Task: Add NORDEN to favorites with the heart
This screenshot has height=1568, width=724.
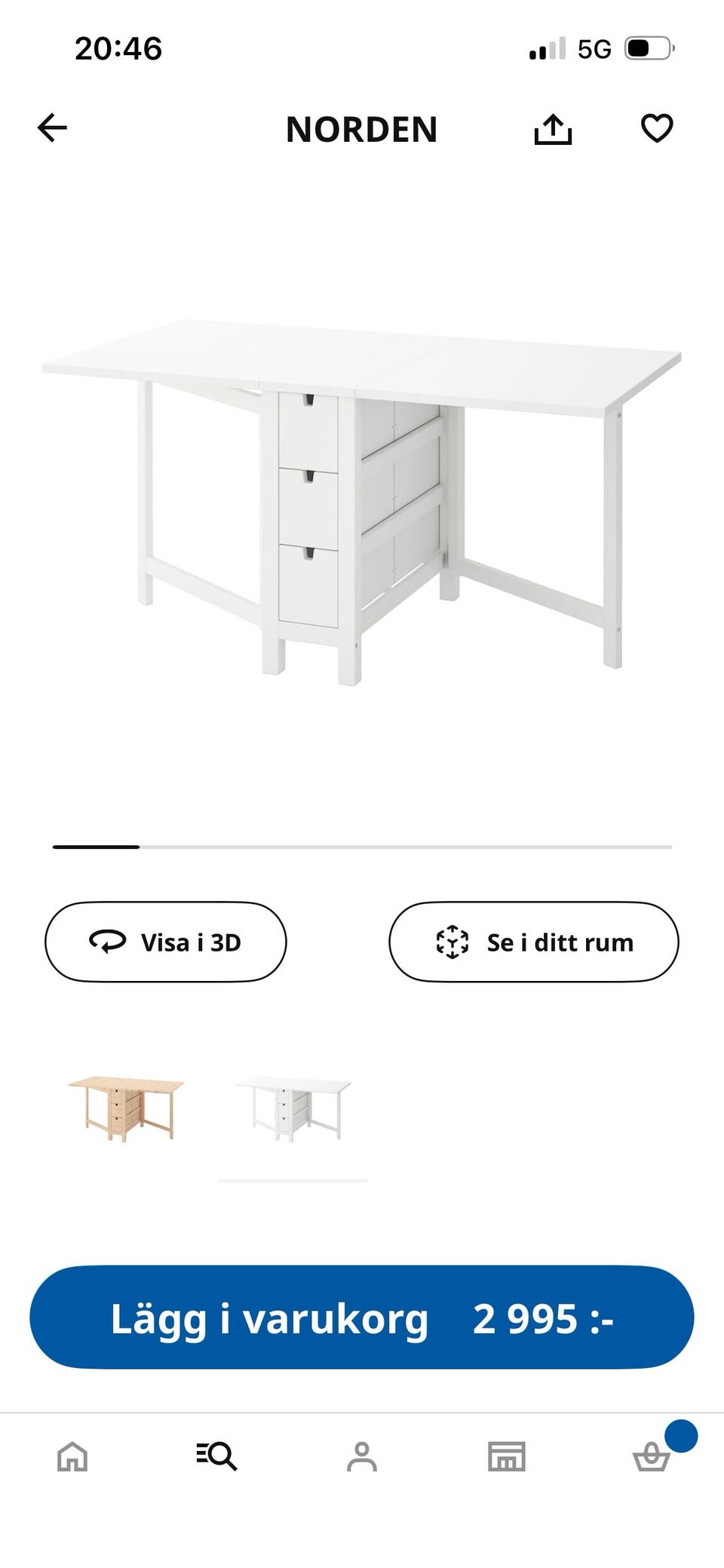Action: click(x=658, y=128)
